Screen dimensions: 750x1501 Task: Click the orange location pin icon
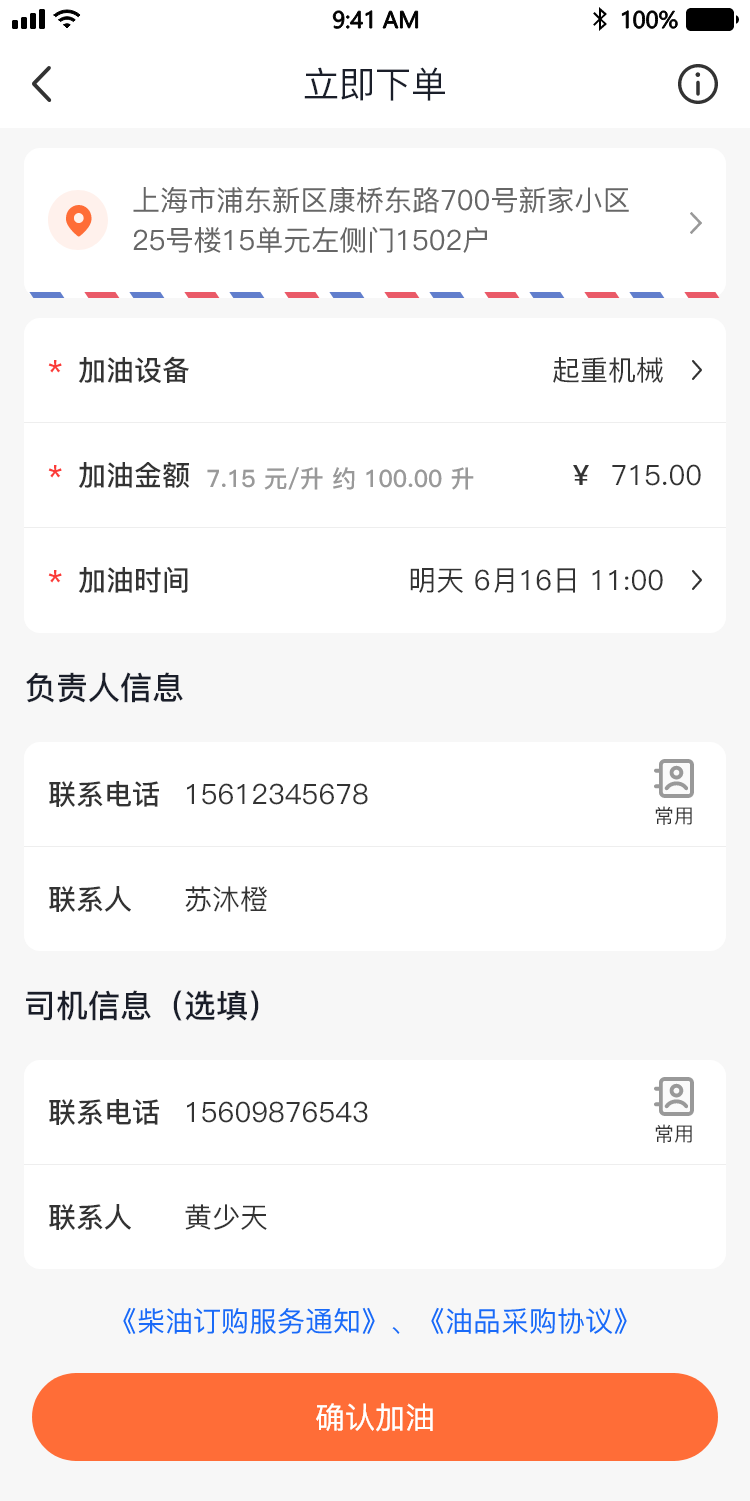point(78,220)
